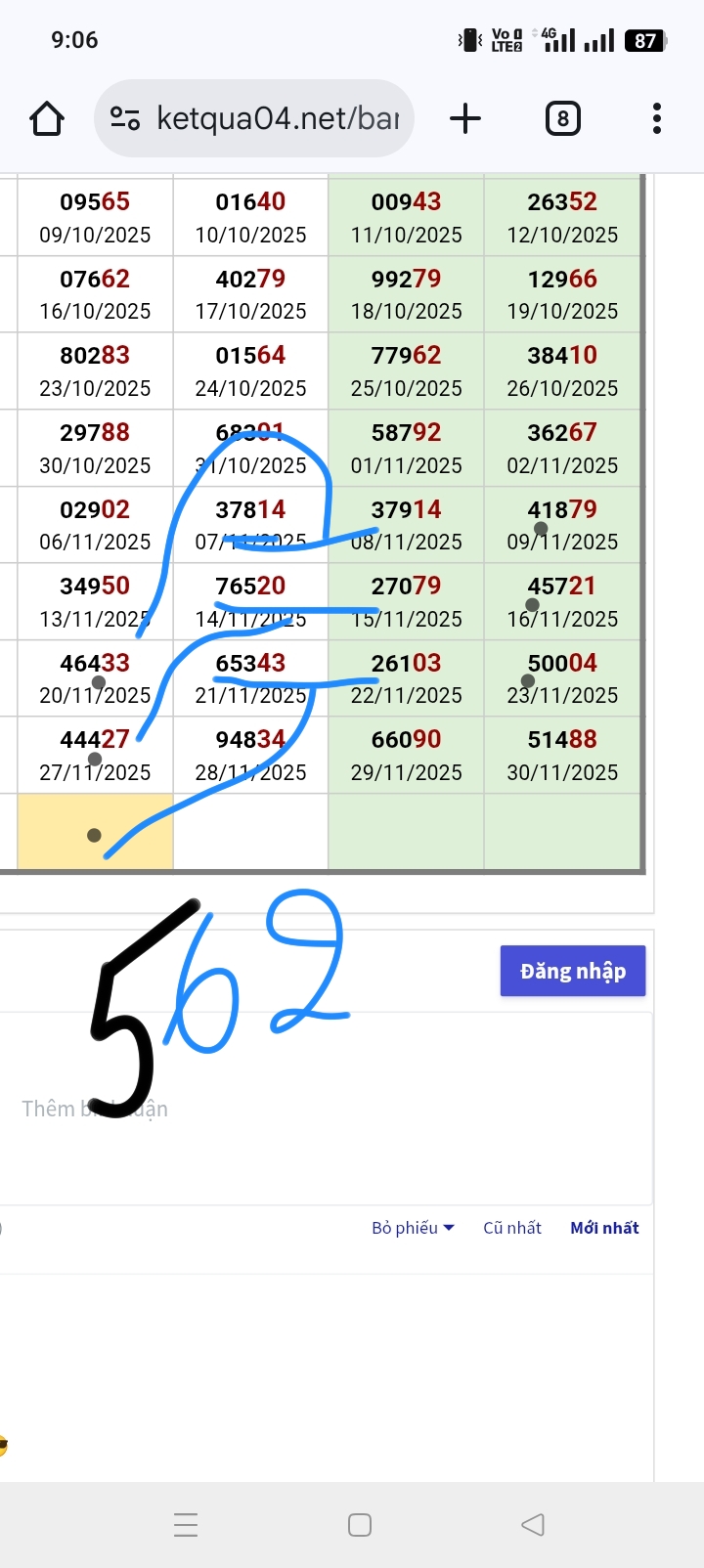Sort comments by Cũ nhất
This screenshot has width=704, height=1568.
[511, 1228]
